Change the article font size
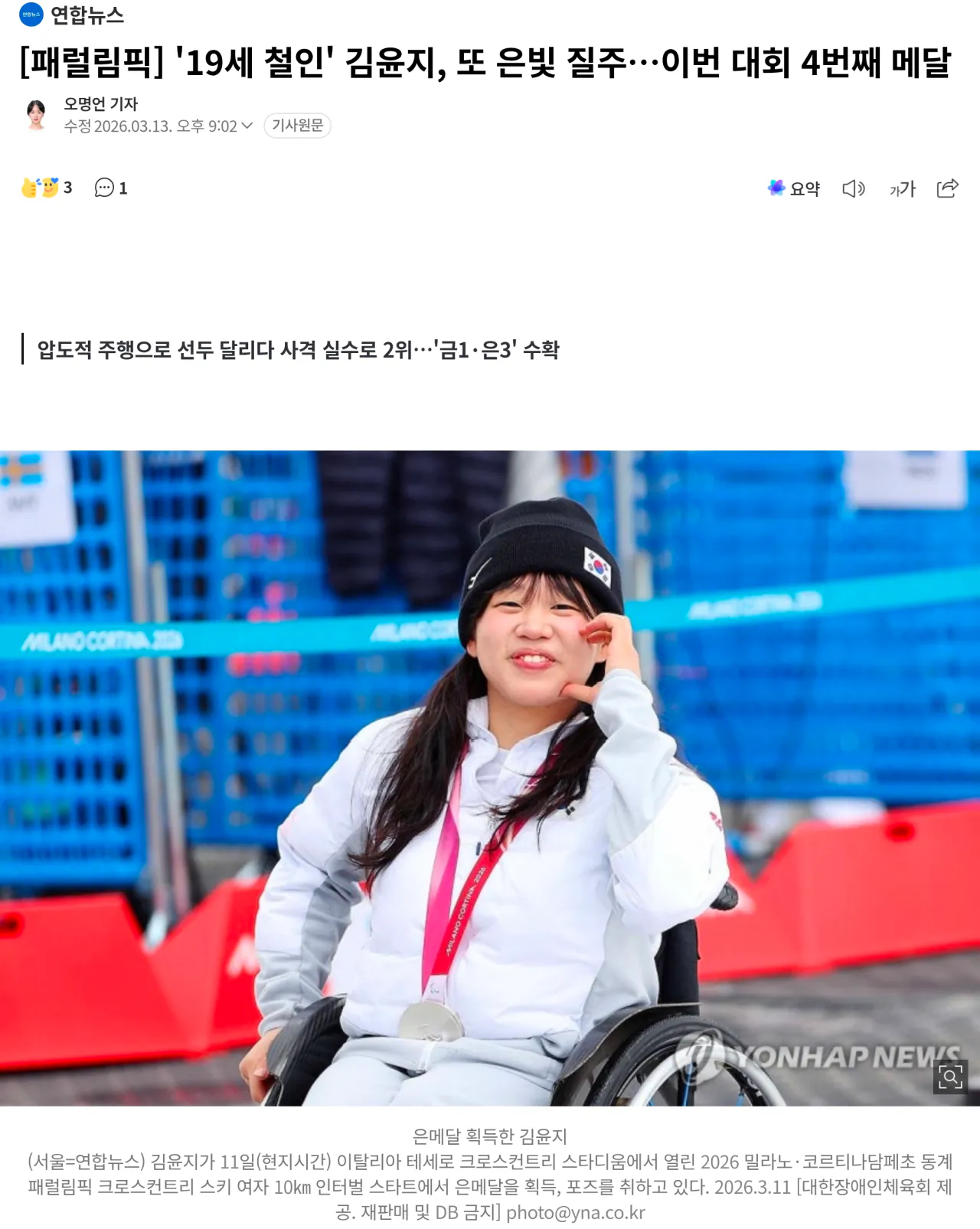The width and height of the screenshot is (980, 1229). [902, 188]
